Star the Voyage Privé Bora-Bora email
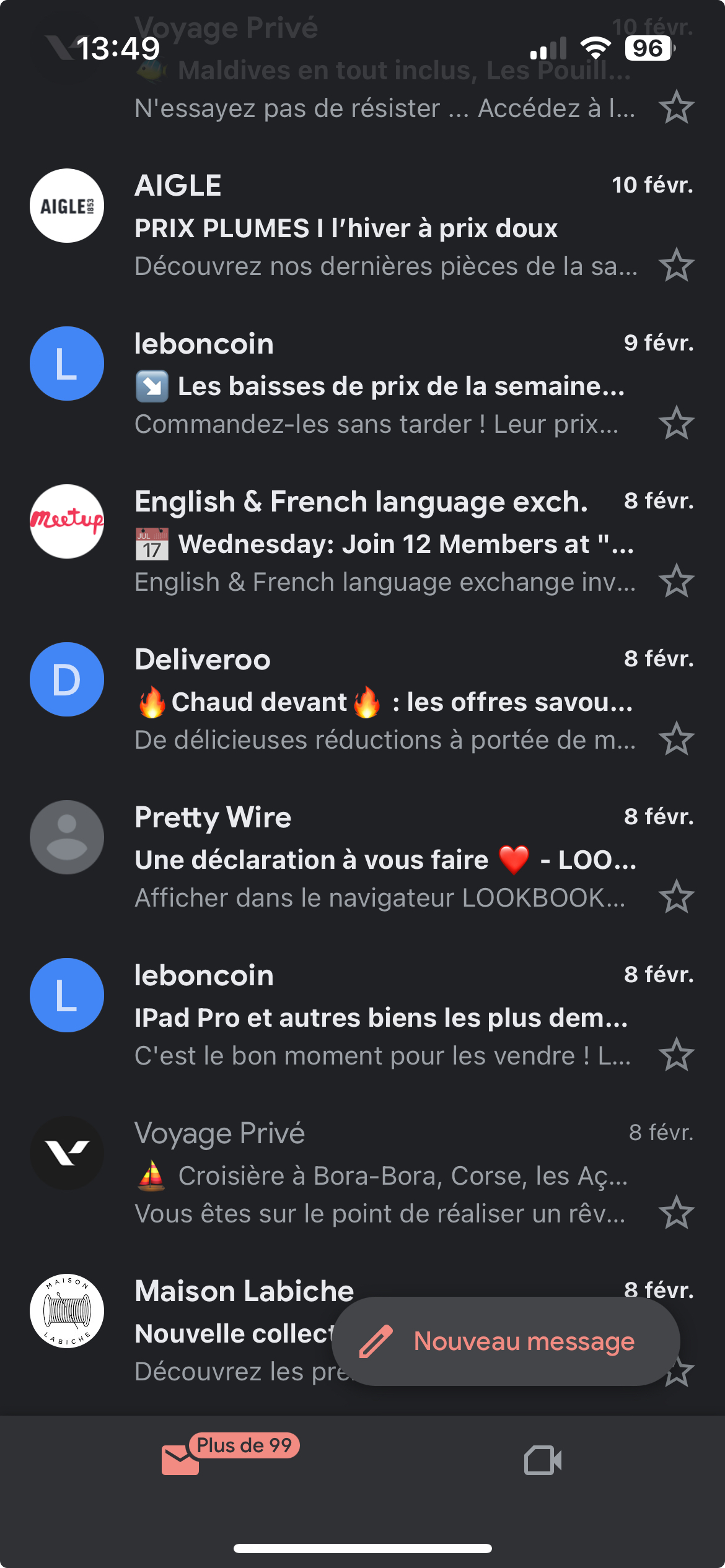The height and width of the screenshot is (1568, 725). tap(676, 1213)
